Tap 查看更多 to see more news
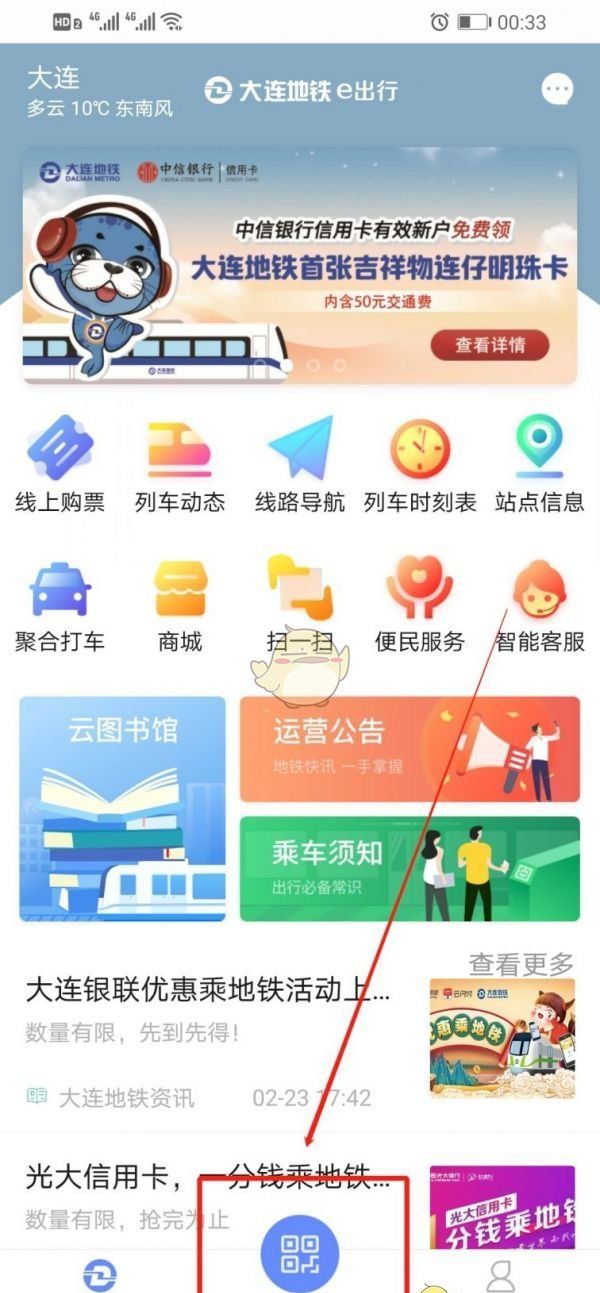This screenshot has width=600, height=1293. point(521,964)
